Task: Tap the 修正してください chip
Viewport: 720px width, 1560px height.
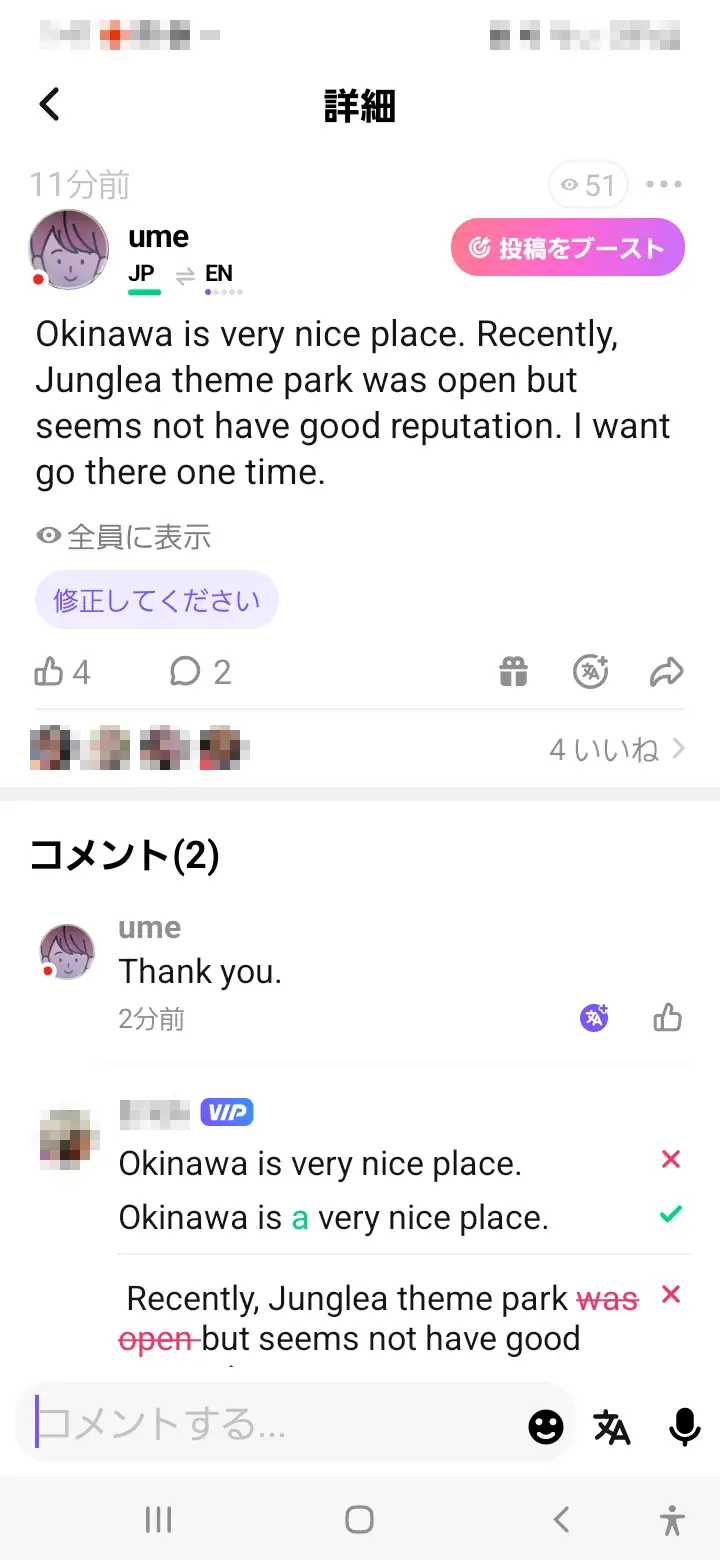Action: click(x=157, y=600)
